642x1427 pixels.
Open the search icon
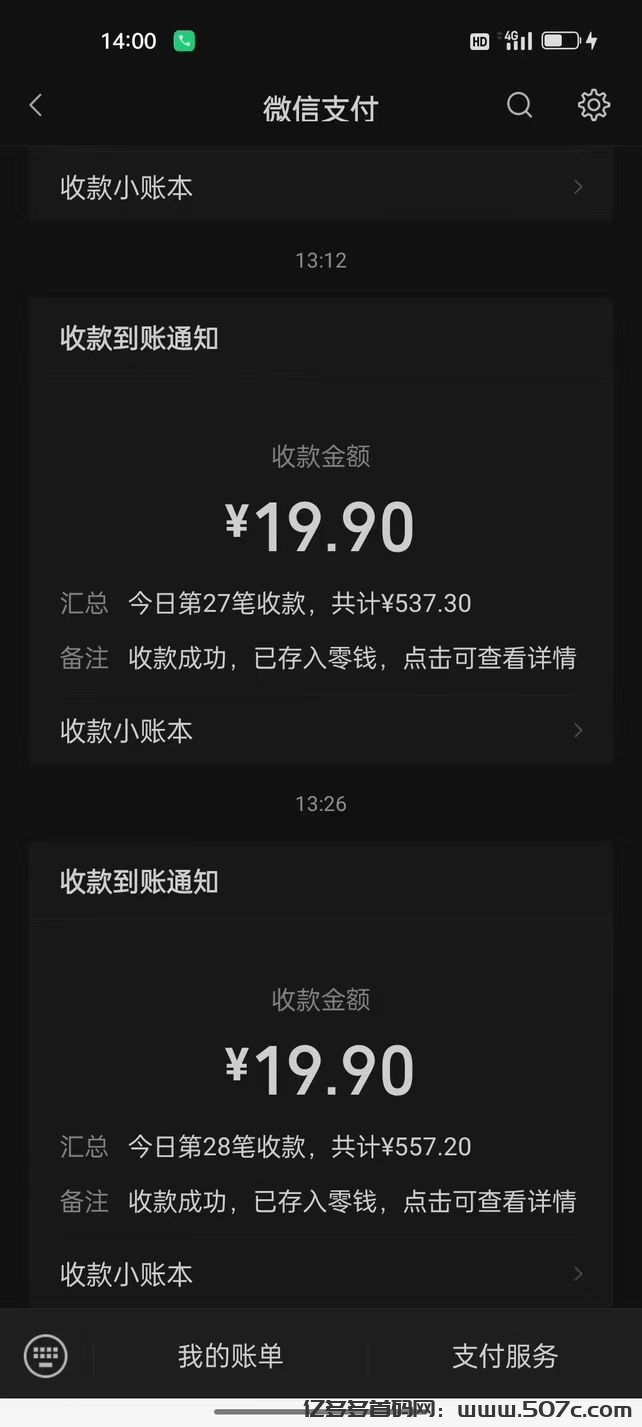[x=520, y=105]
